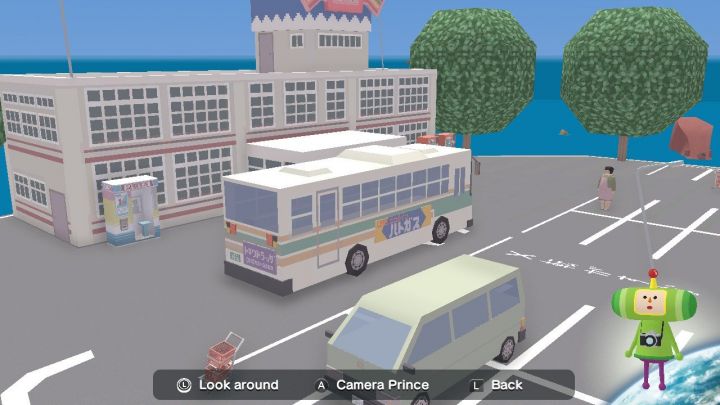Select the Look around prompt
This screenshot has height=405, width=720.
pyautogui.click(x=228, y=385)
